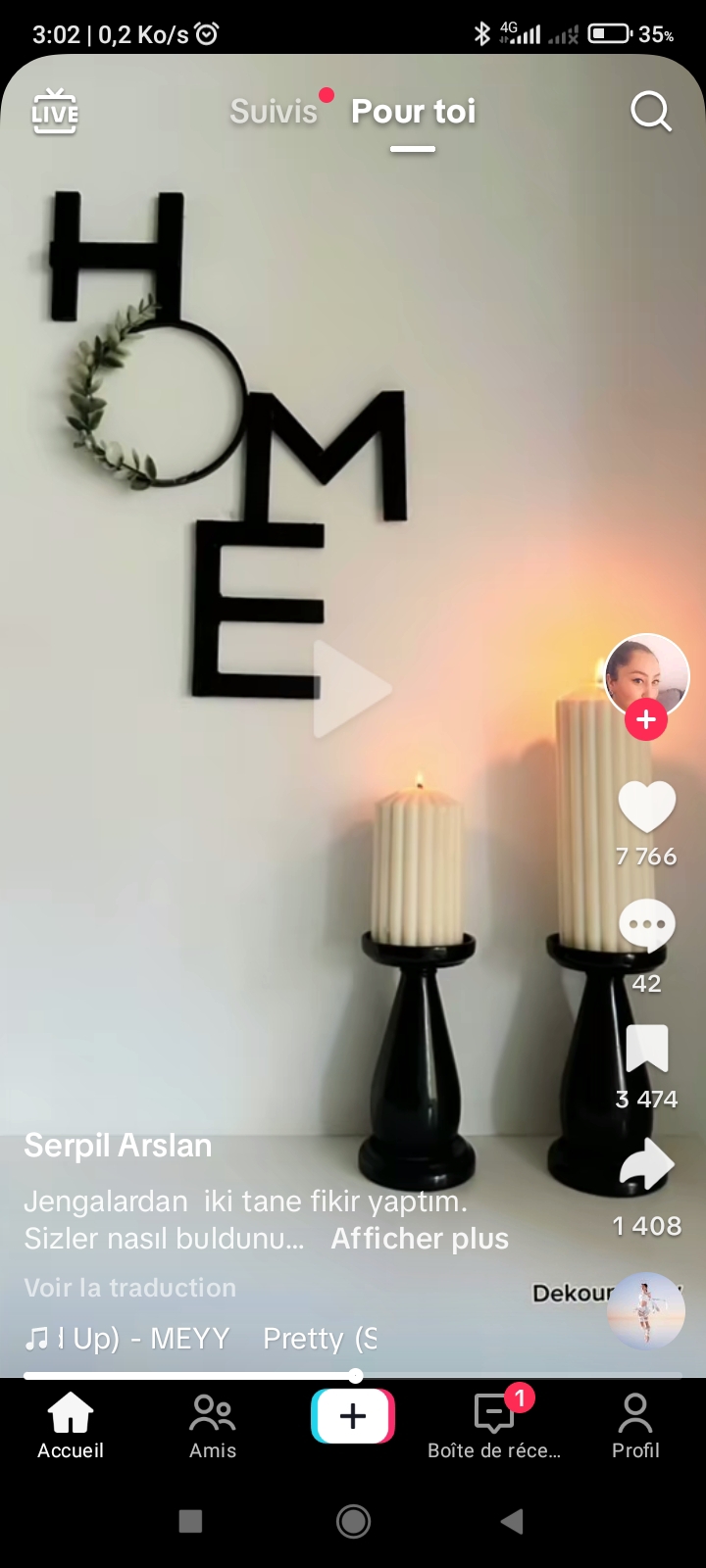
Task: Switch to the Suivis tab
Action: point(274,112)
